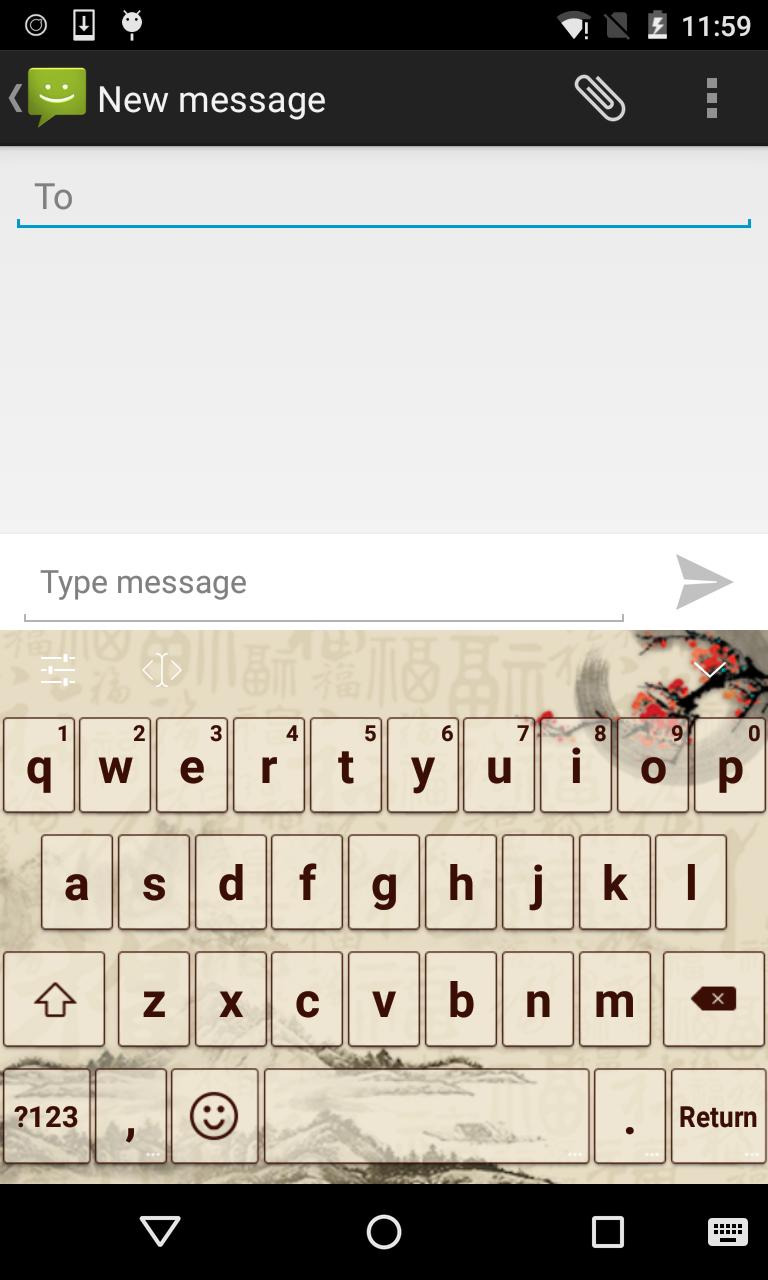The image size is (768, 1280).
Task: Enable the shift key
Action: click(54, 999)
